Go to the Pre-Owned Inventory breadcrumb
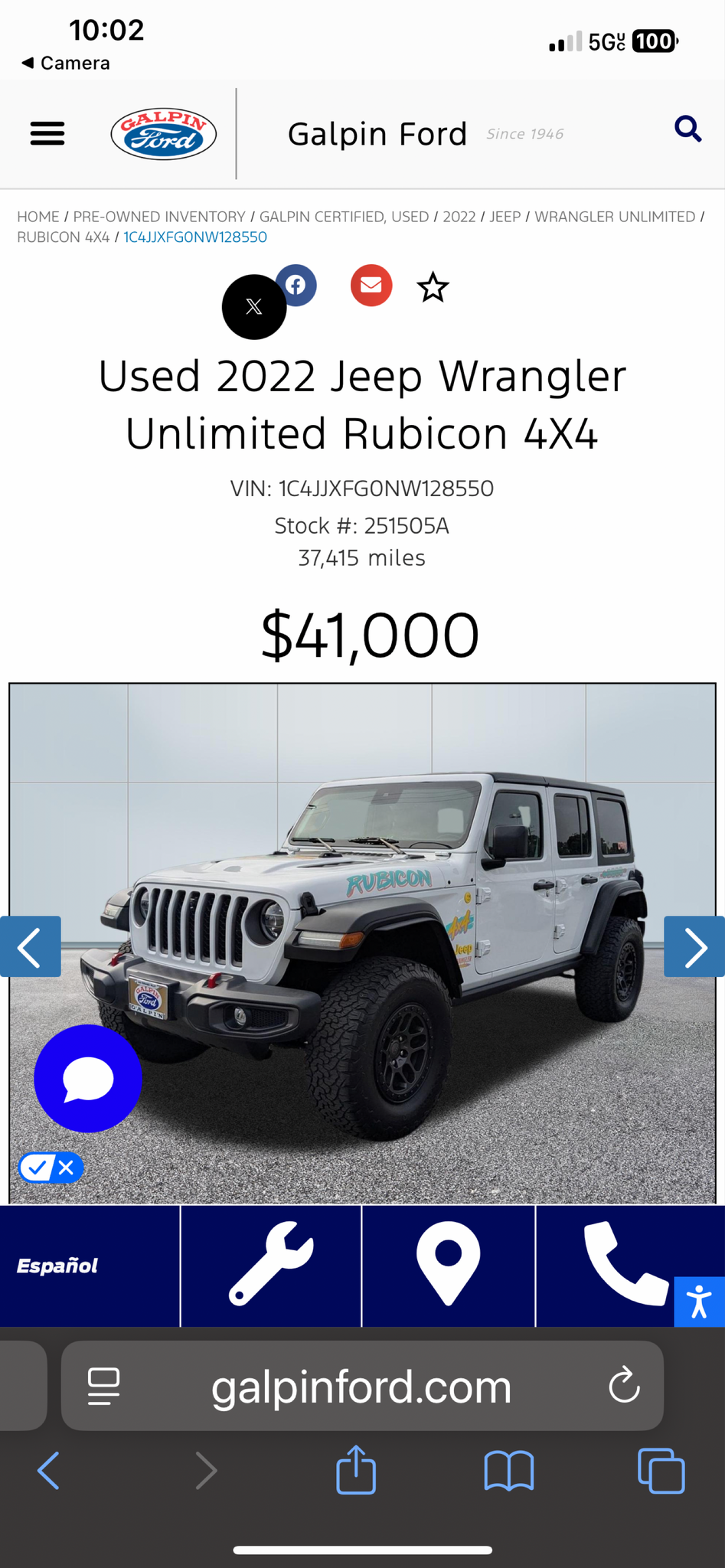The width and height of the screenshot is (725, 1568). click(159, 217)
